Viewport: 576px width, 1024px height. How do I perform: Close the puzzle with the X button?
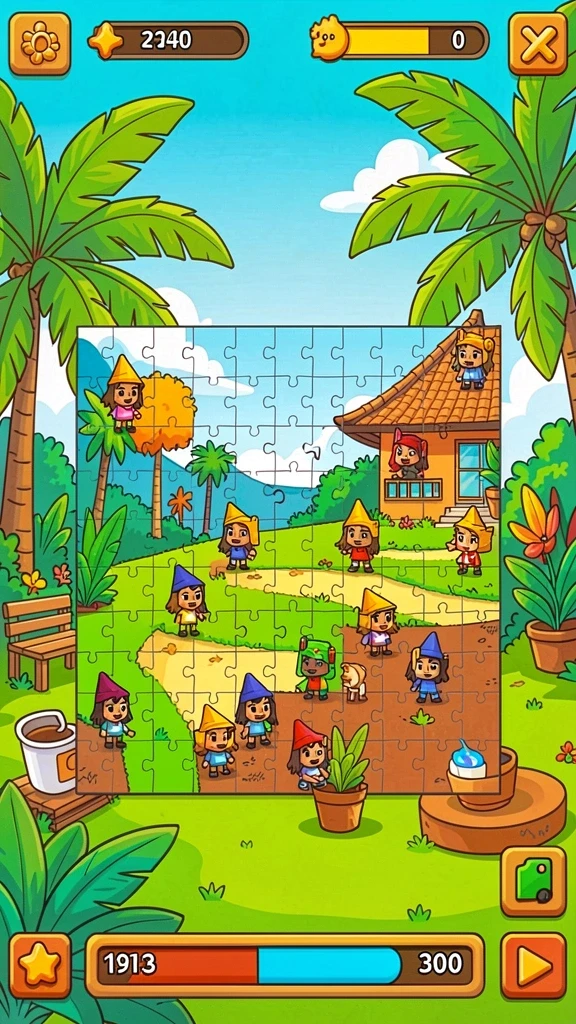pyautogui.click(x=537, y=43)
